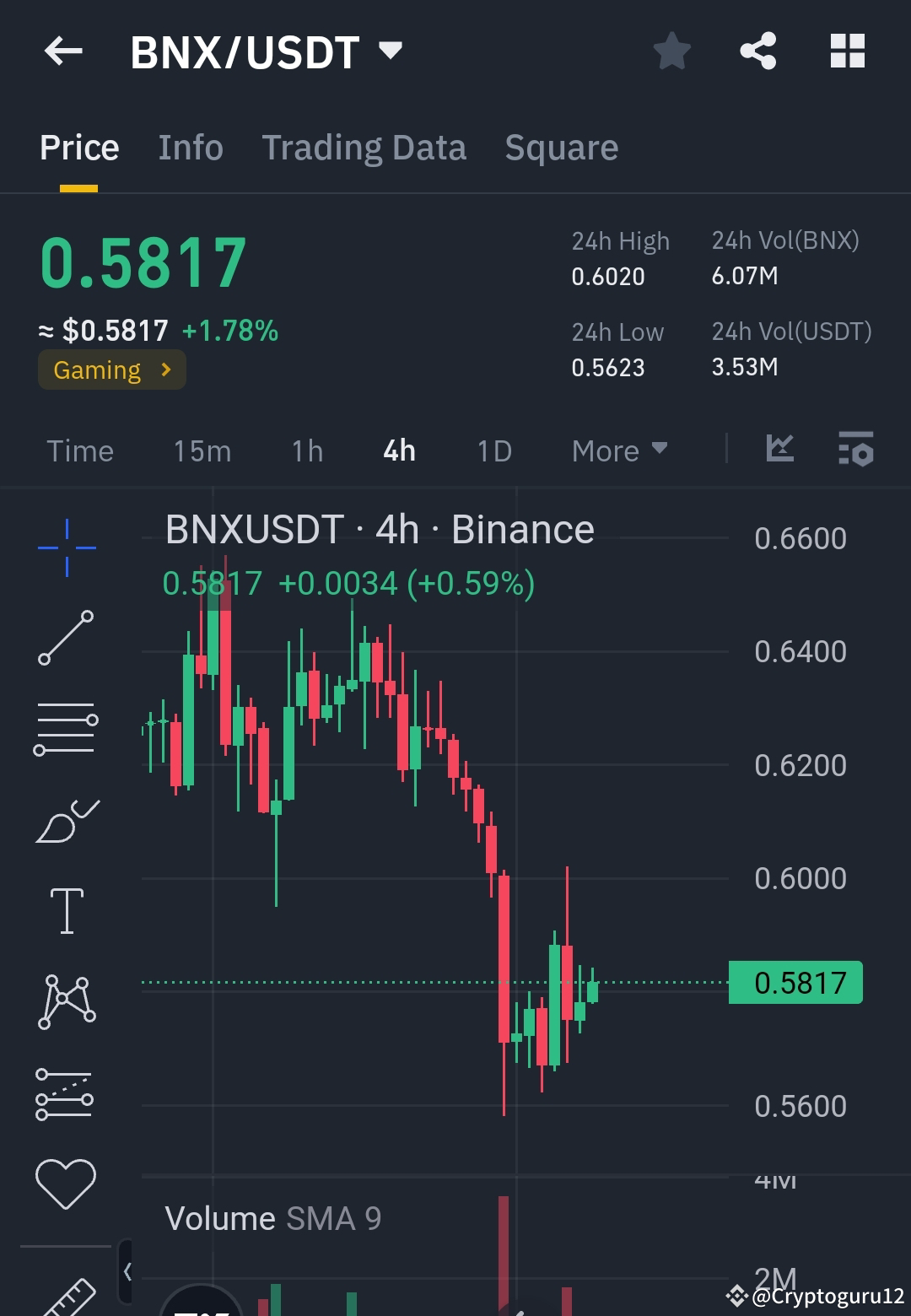Image resolution: width=911 pixels, height=1316 pixels.
Task: Select the XABCD pattern tool
Action: point(66,1000)
